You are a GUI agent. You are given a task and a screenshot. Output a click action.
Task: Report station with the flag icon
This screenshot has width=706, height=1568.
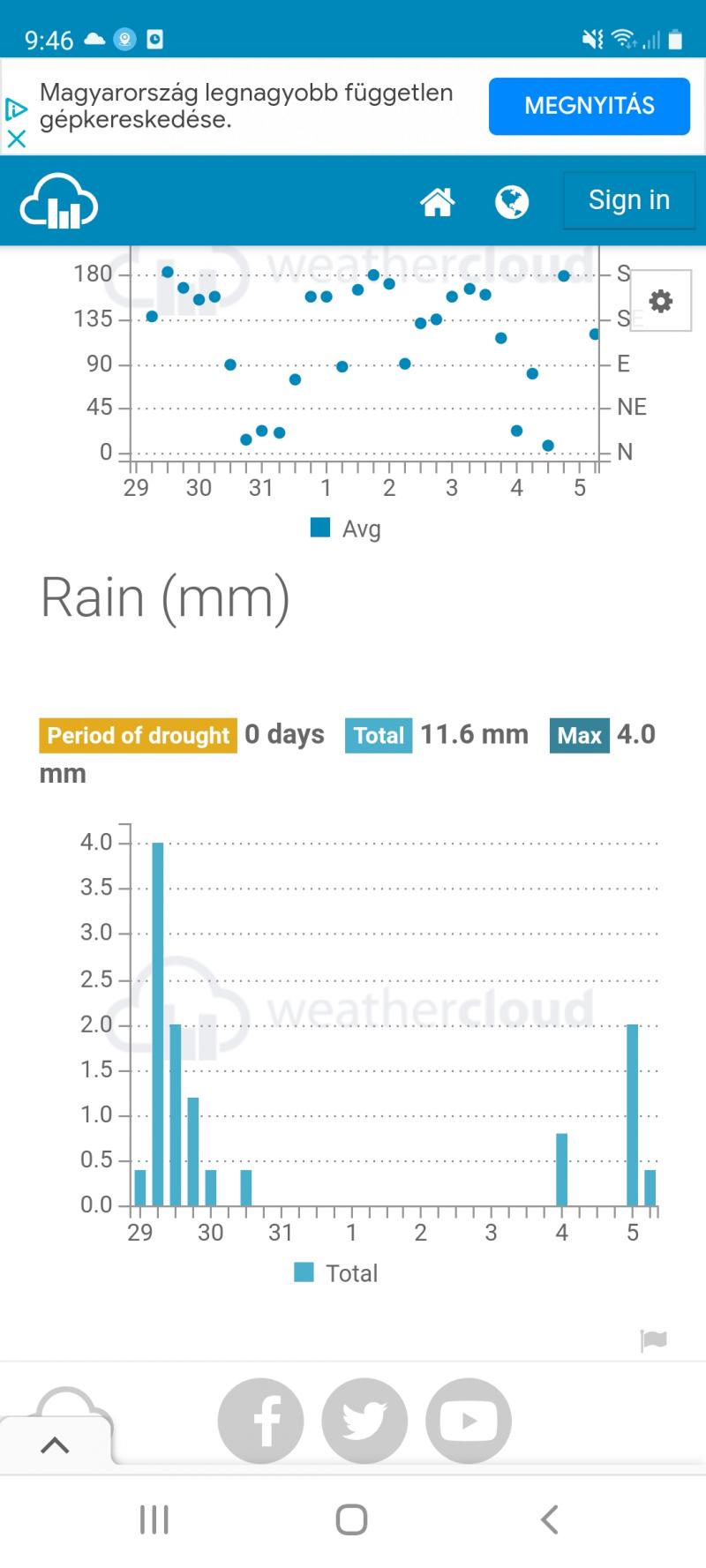pos(653,1340)
